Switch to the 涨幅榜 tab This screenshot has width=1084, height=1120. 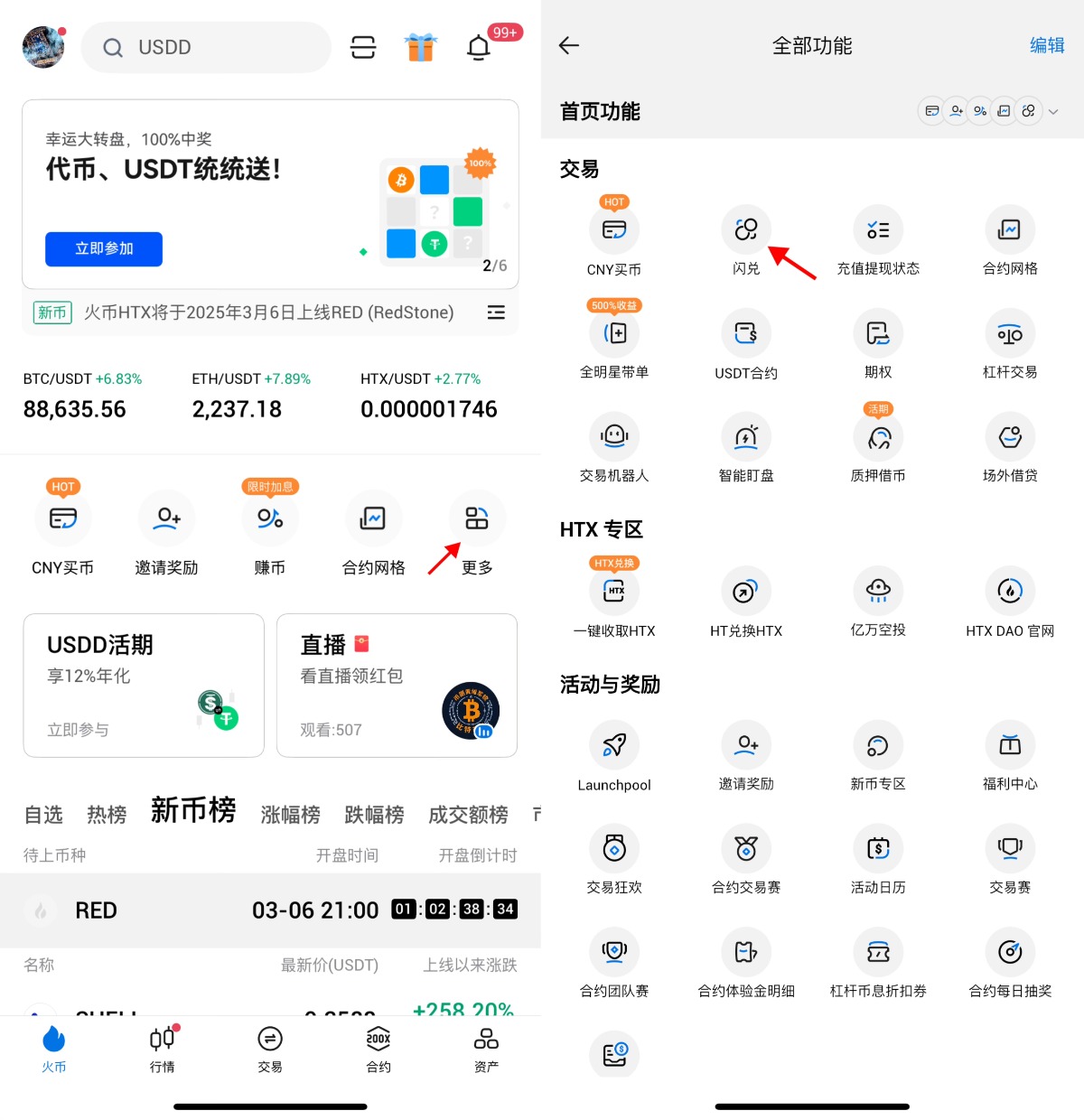[x=290, y=815]
